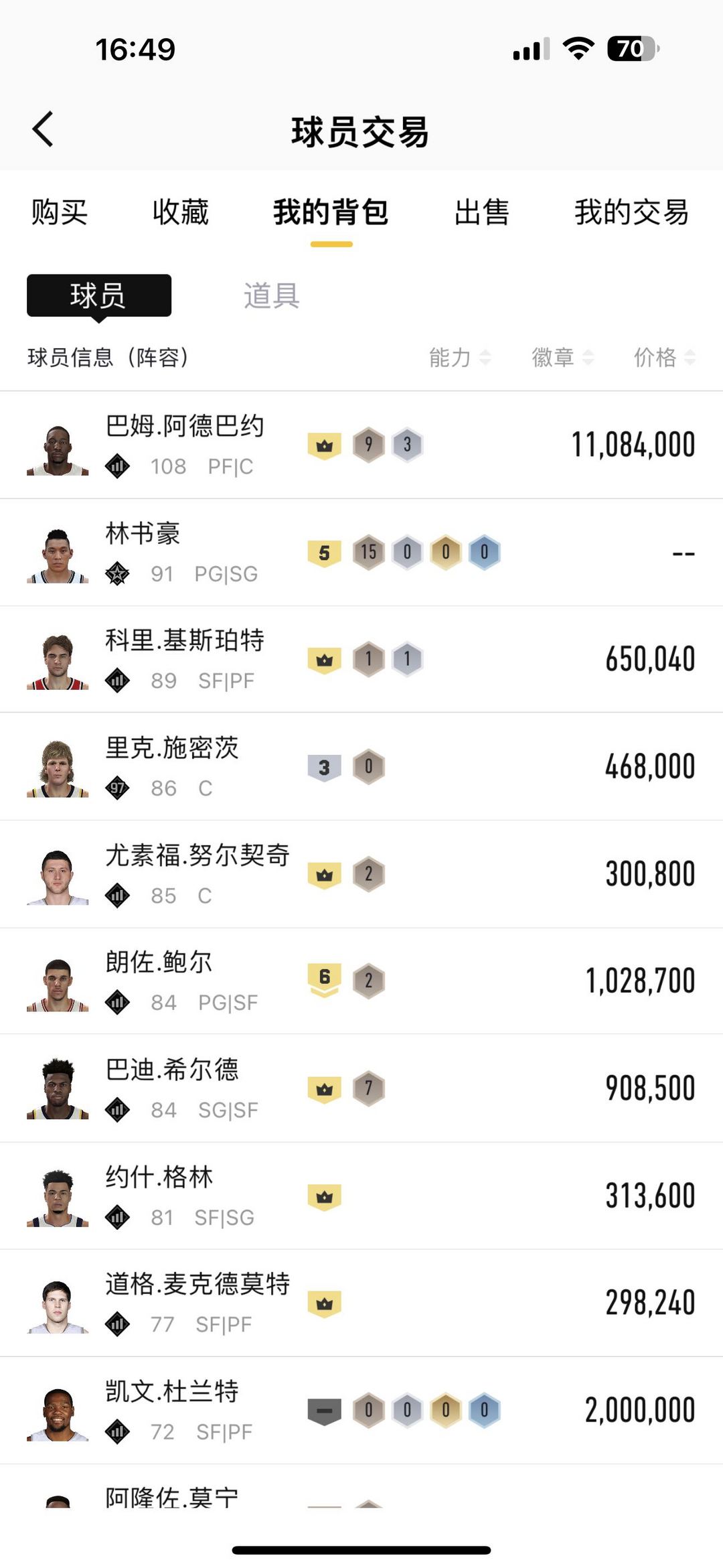Select the 球员 sub-tab
This screenshot has height=1568, width=723.
coord(98,295)
